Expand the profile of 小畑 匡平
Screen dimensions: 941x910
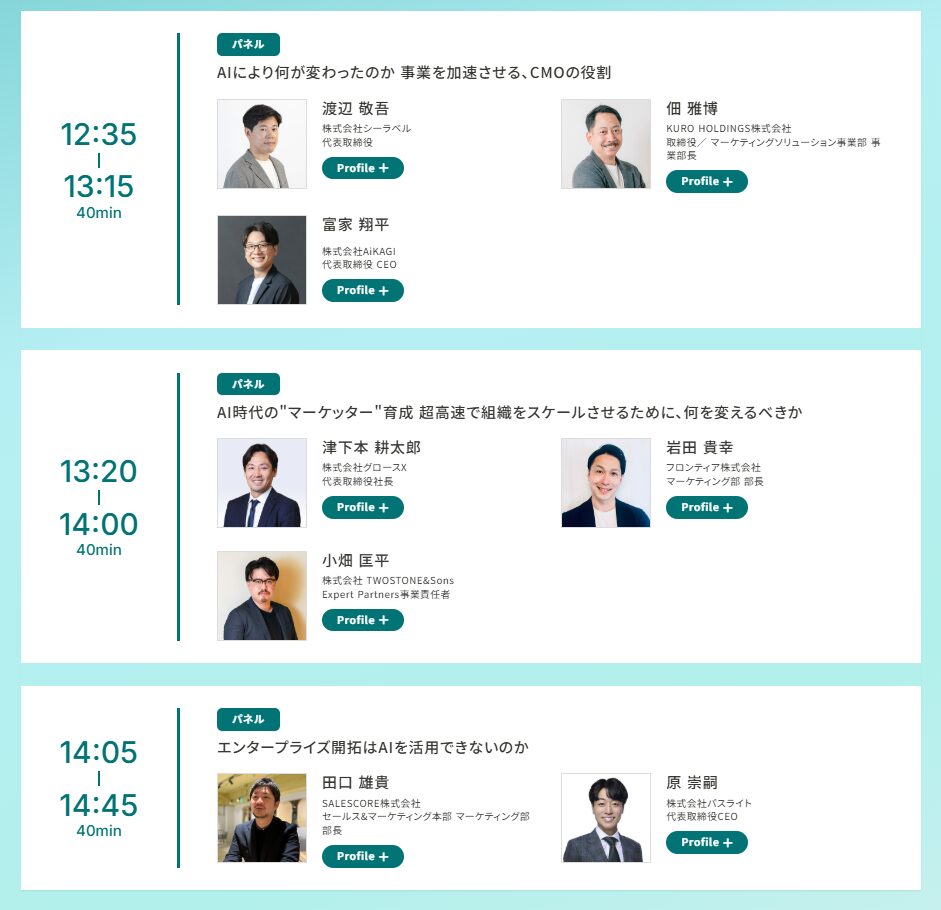pos(362,620)
